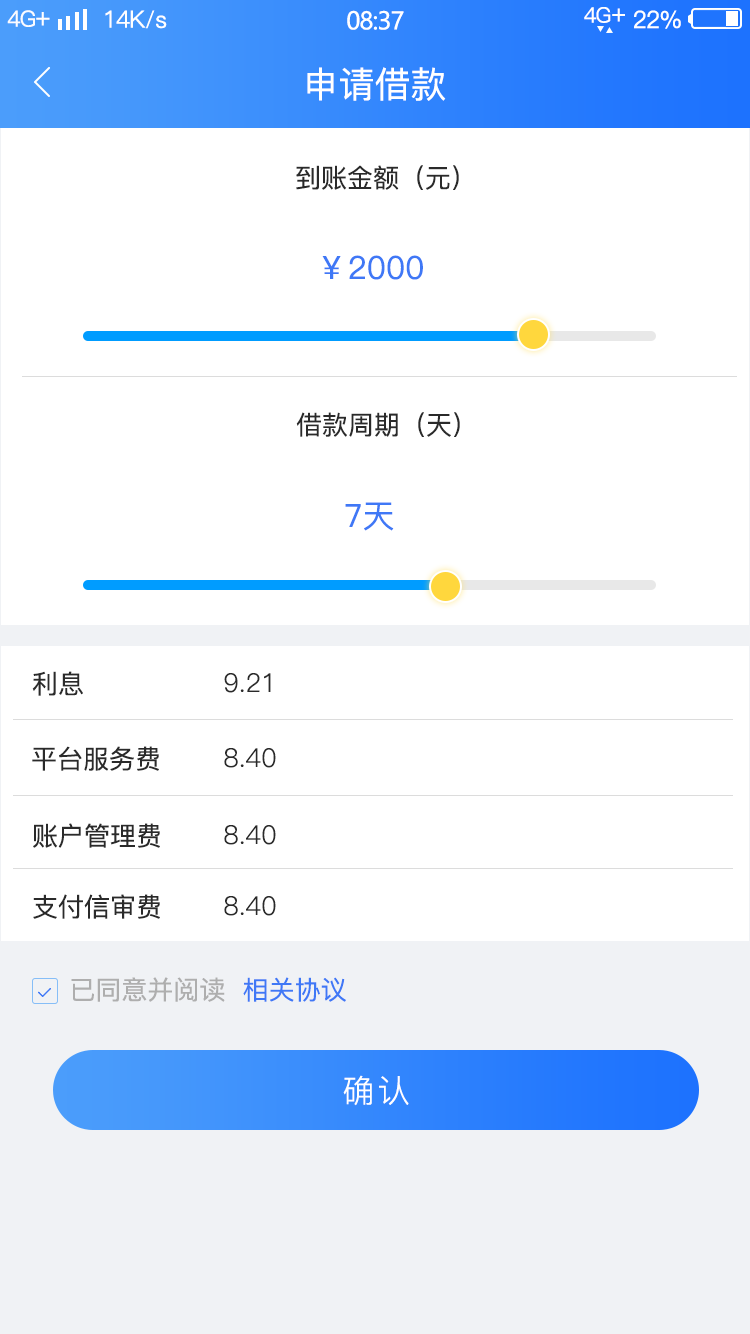This screenshot has height=1334, width=750.
Task: Uncheck the 已同意并阅读 agreement checkbox
Action: coord(45,990)
